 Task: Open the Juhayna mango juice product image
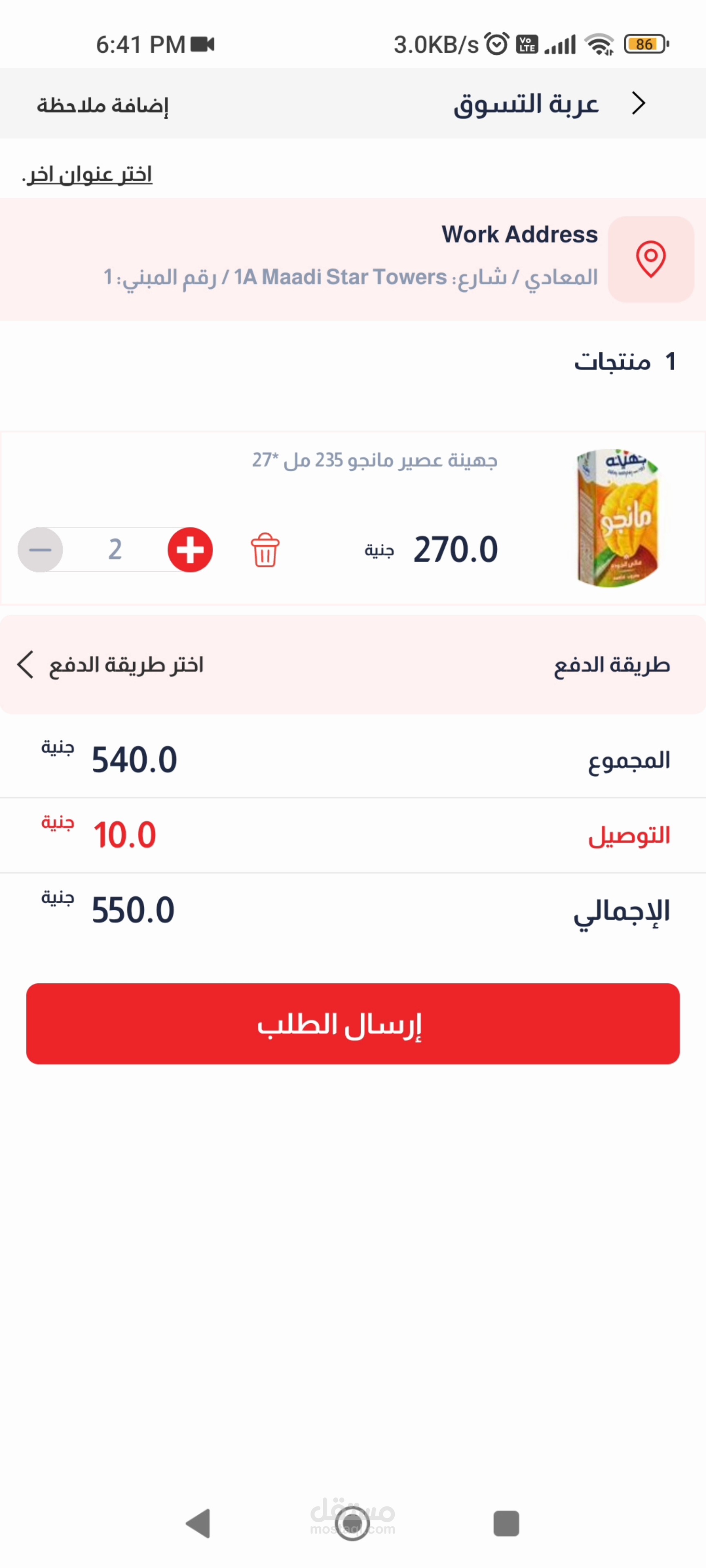(618, 518)
